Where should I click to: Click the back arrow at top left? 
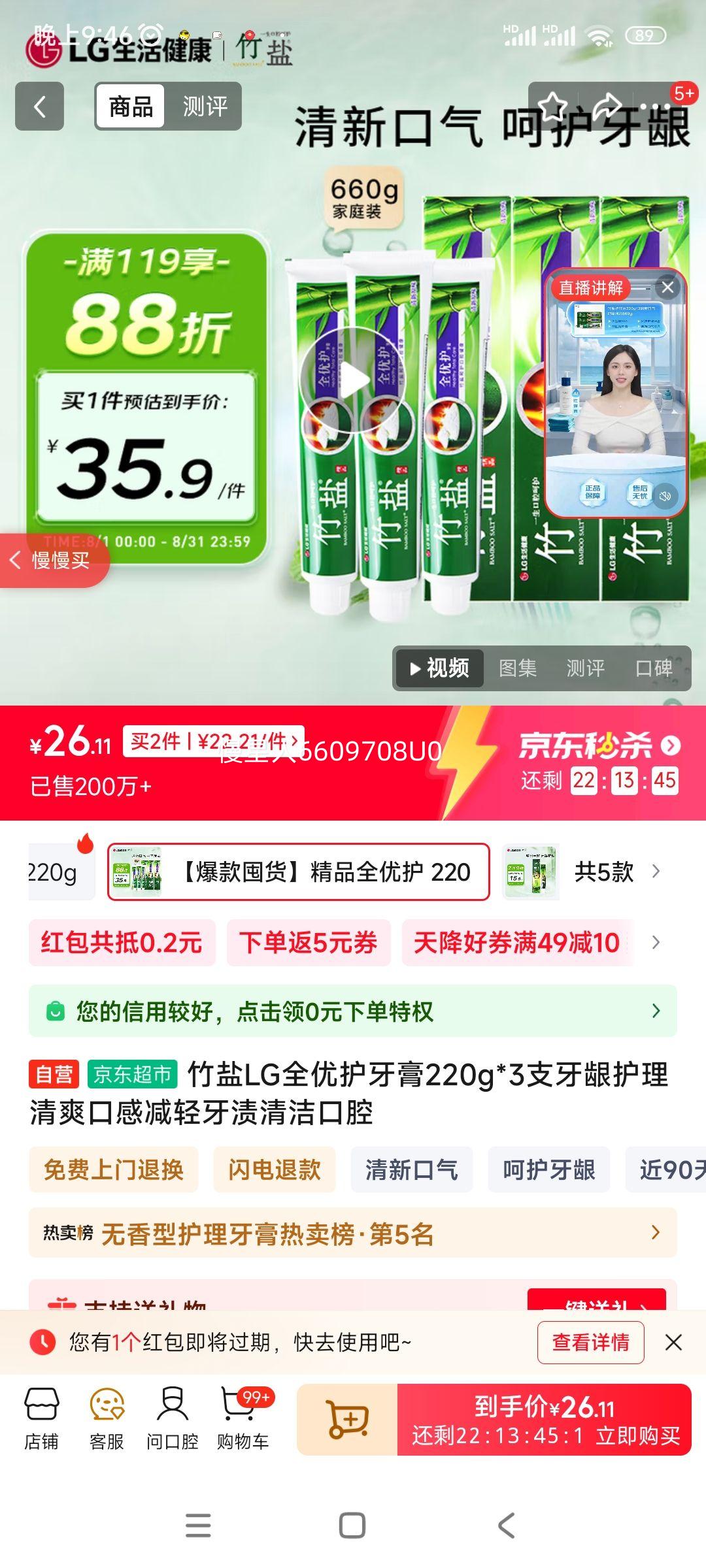[x=39, y=106]
